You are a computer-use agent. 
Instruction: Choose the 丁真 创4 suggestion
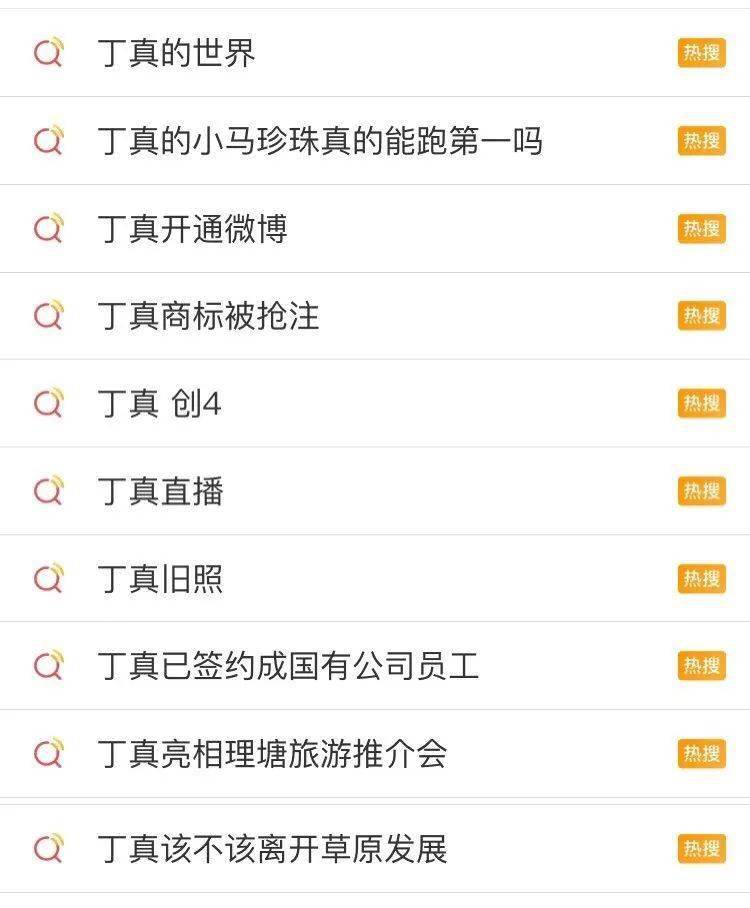[160, 404]
